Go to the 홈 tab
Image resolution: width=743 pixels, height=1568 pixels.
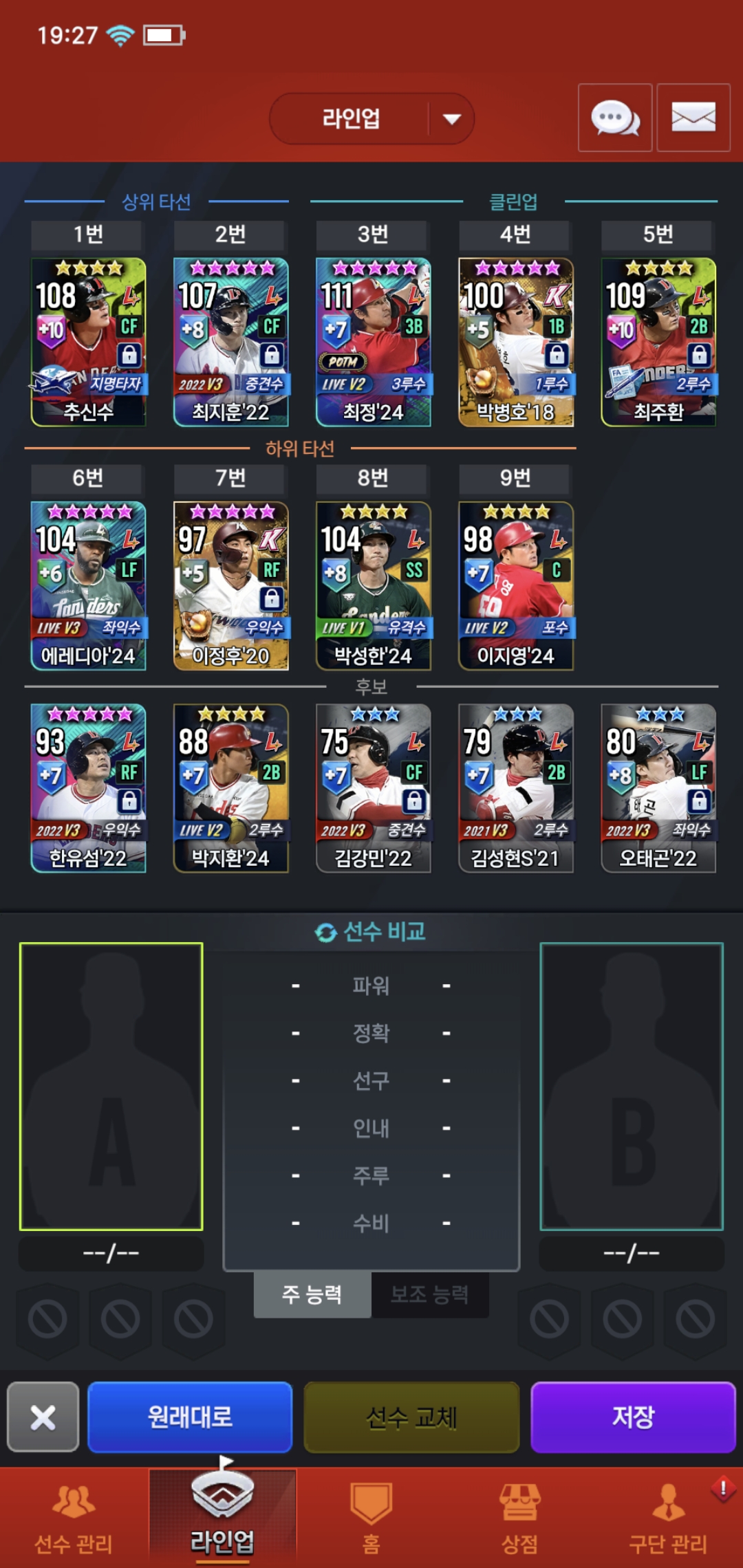pyautogui.click(x=371, y=1518)
